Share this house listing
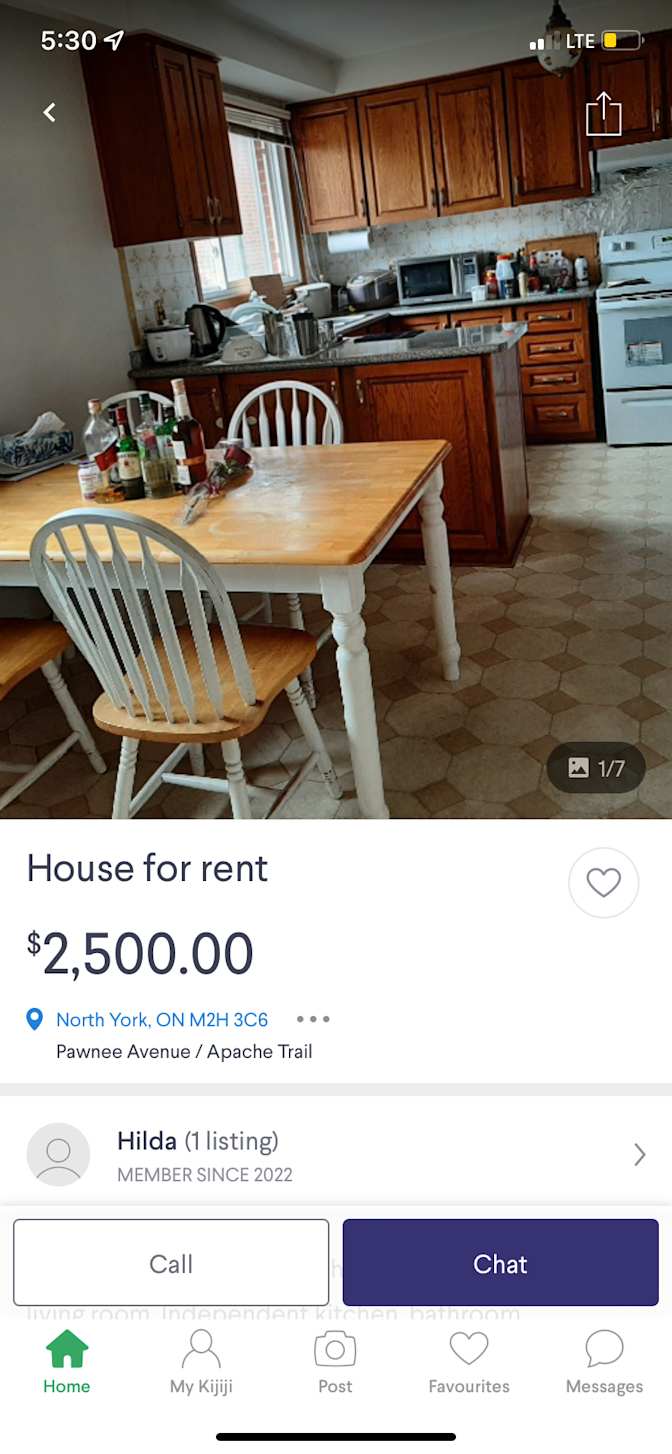 603,114
